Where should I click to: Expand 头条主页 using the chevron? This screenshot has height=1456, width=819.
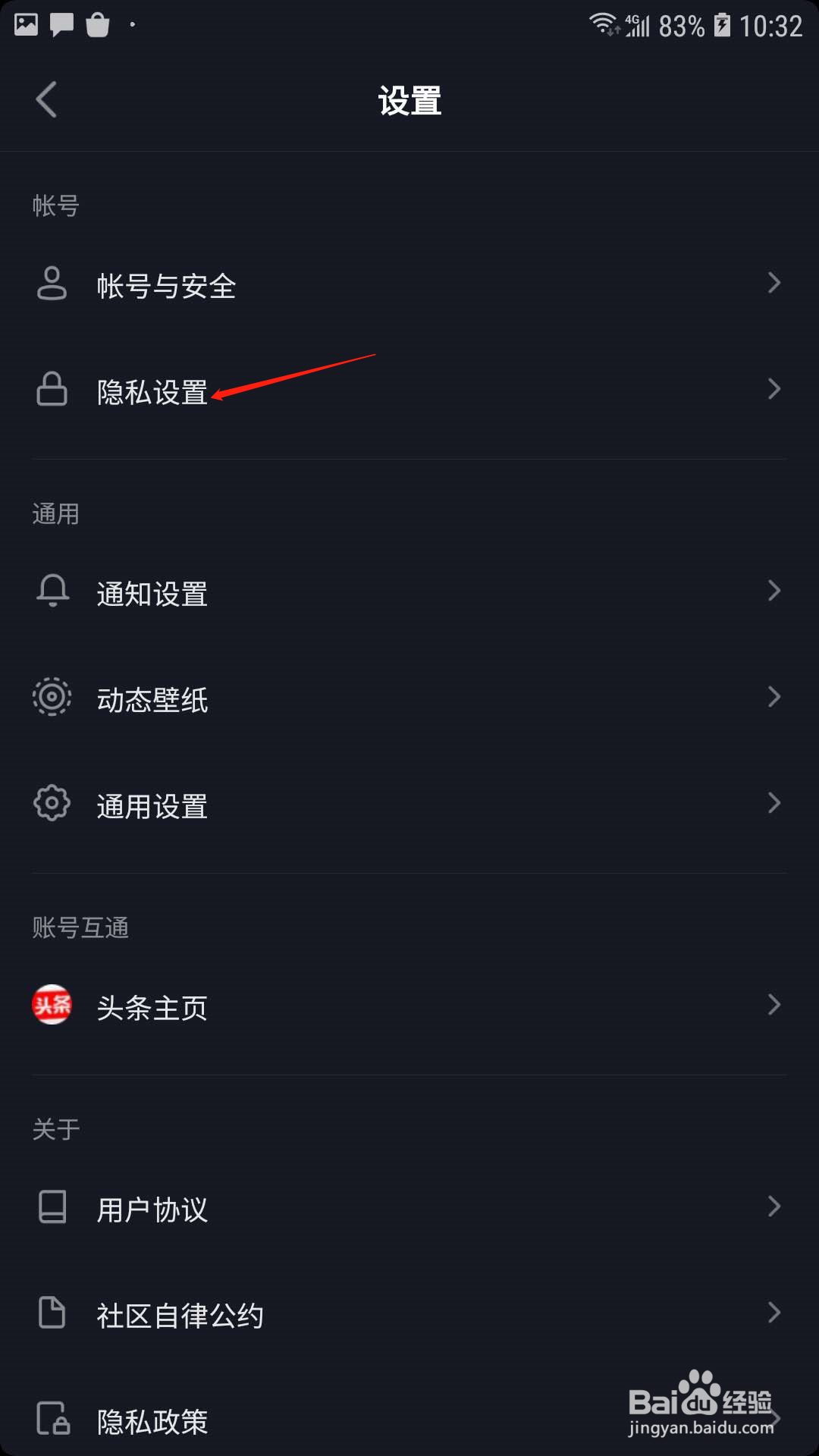(775, 1004)
